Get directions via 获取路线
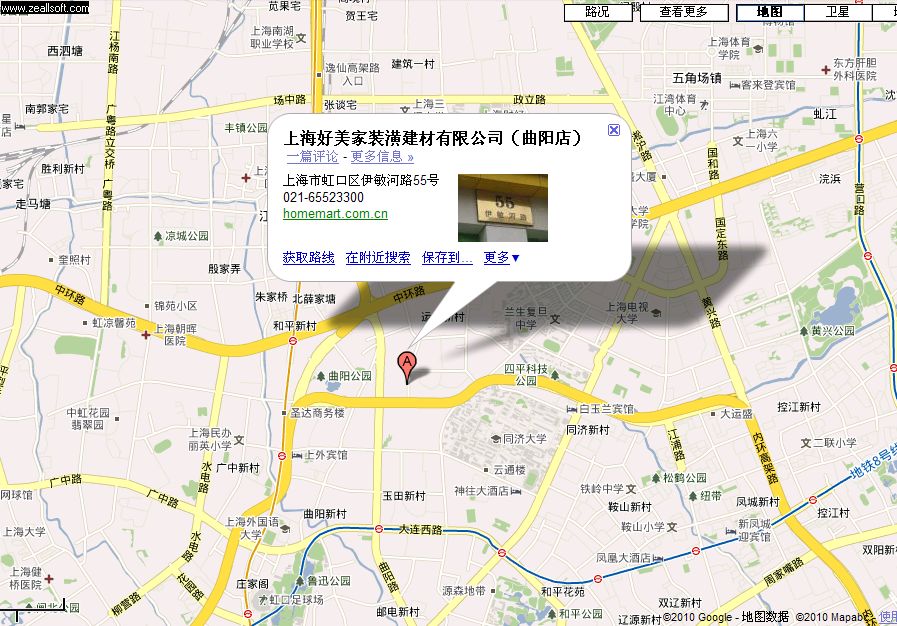Image resolution: width=897 pixels, height=626 pixels. (308, 257)
